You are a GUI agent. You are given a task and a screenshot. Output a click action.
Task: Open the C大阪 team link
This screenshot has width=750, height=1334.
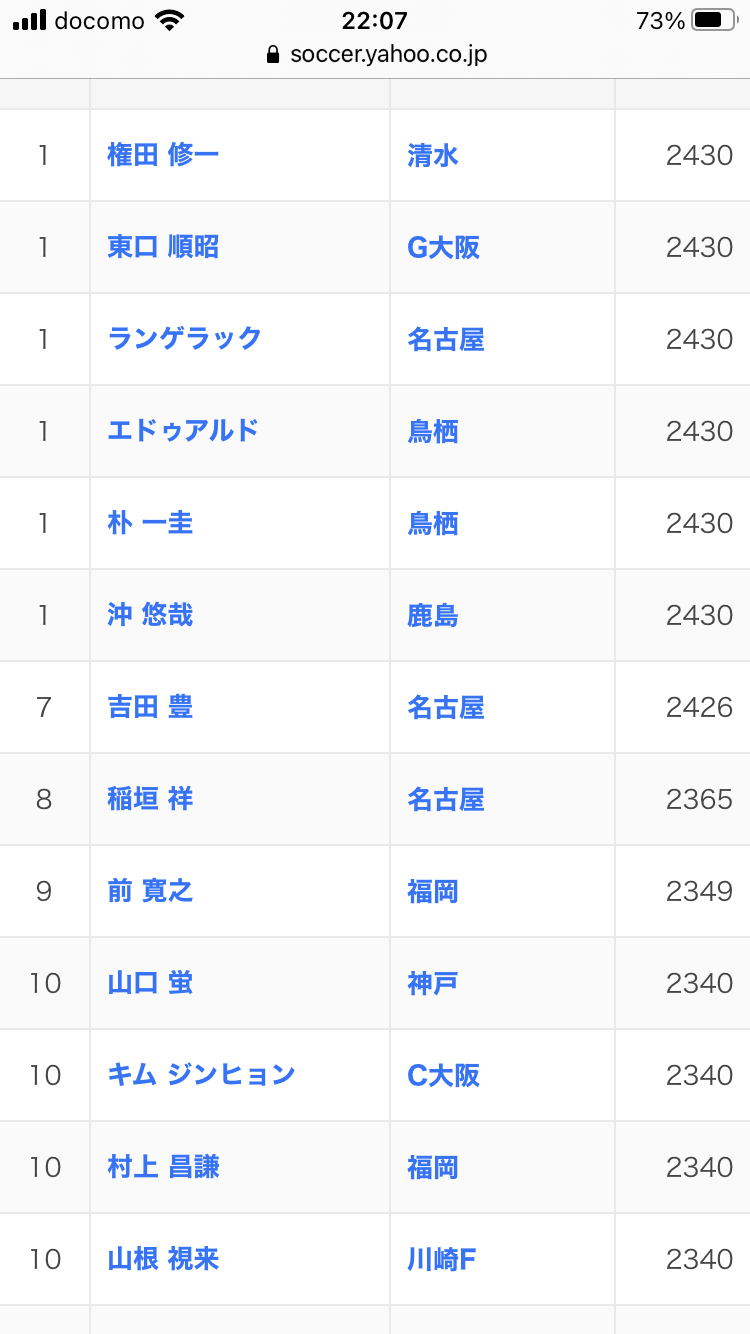(x=444, y=1075)
